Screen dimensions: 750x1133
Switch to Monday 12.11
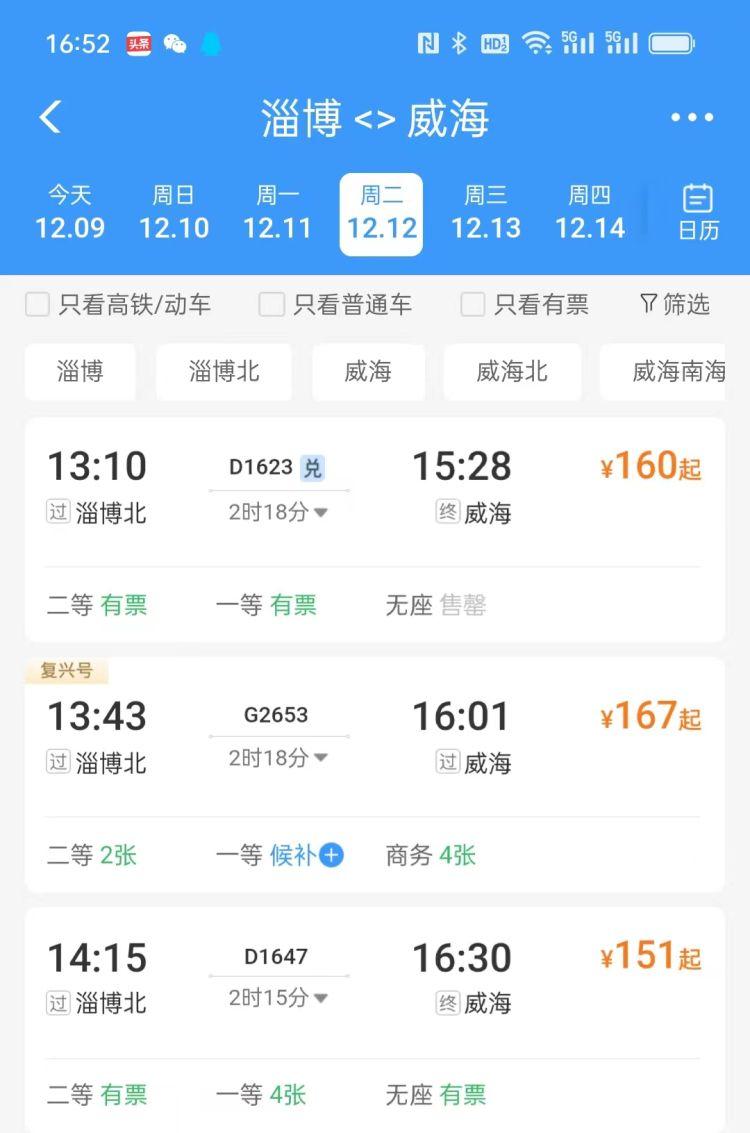click(278, 213)
